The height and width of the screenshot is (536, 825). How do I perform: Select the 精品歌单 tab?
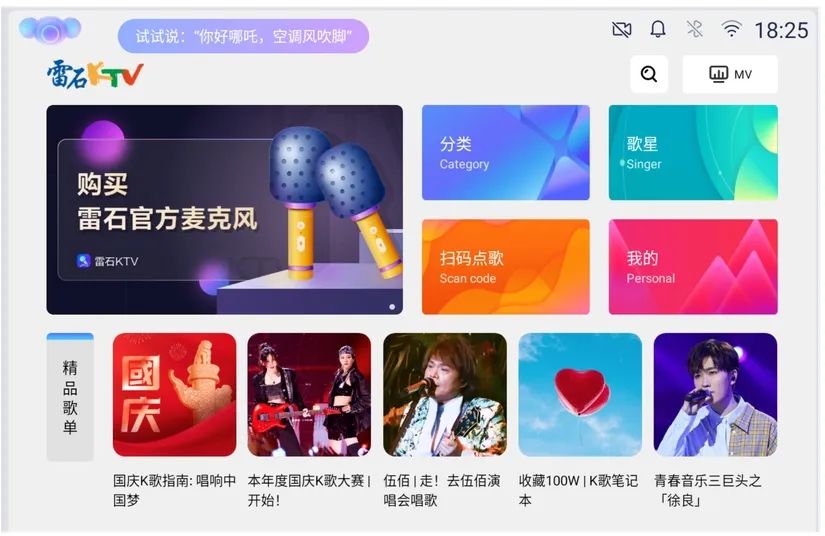(70, 397)
